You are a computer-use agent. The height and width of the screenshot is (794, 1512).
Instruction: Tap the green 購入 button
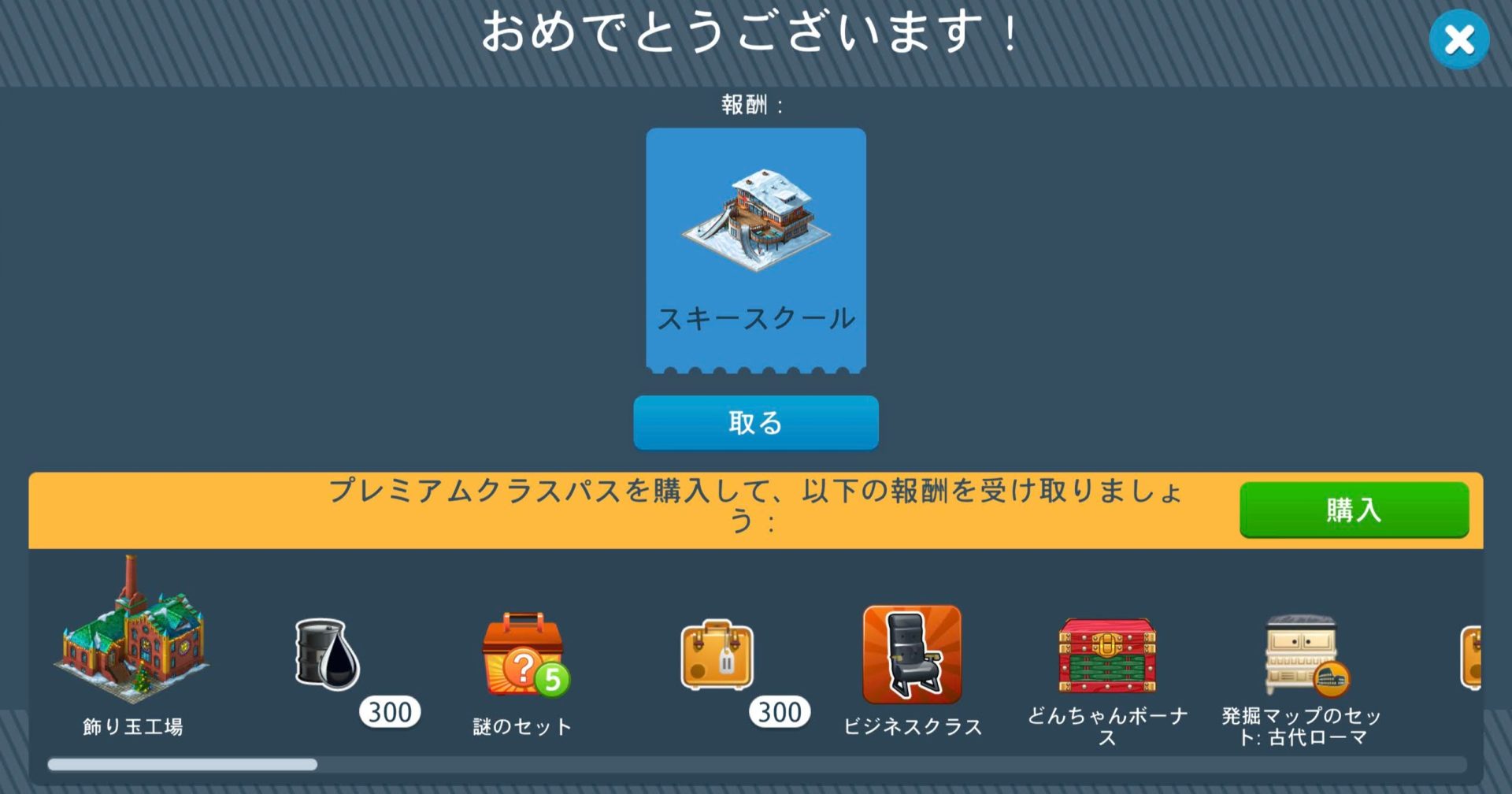coord(1353,510)
